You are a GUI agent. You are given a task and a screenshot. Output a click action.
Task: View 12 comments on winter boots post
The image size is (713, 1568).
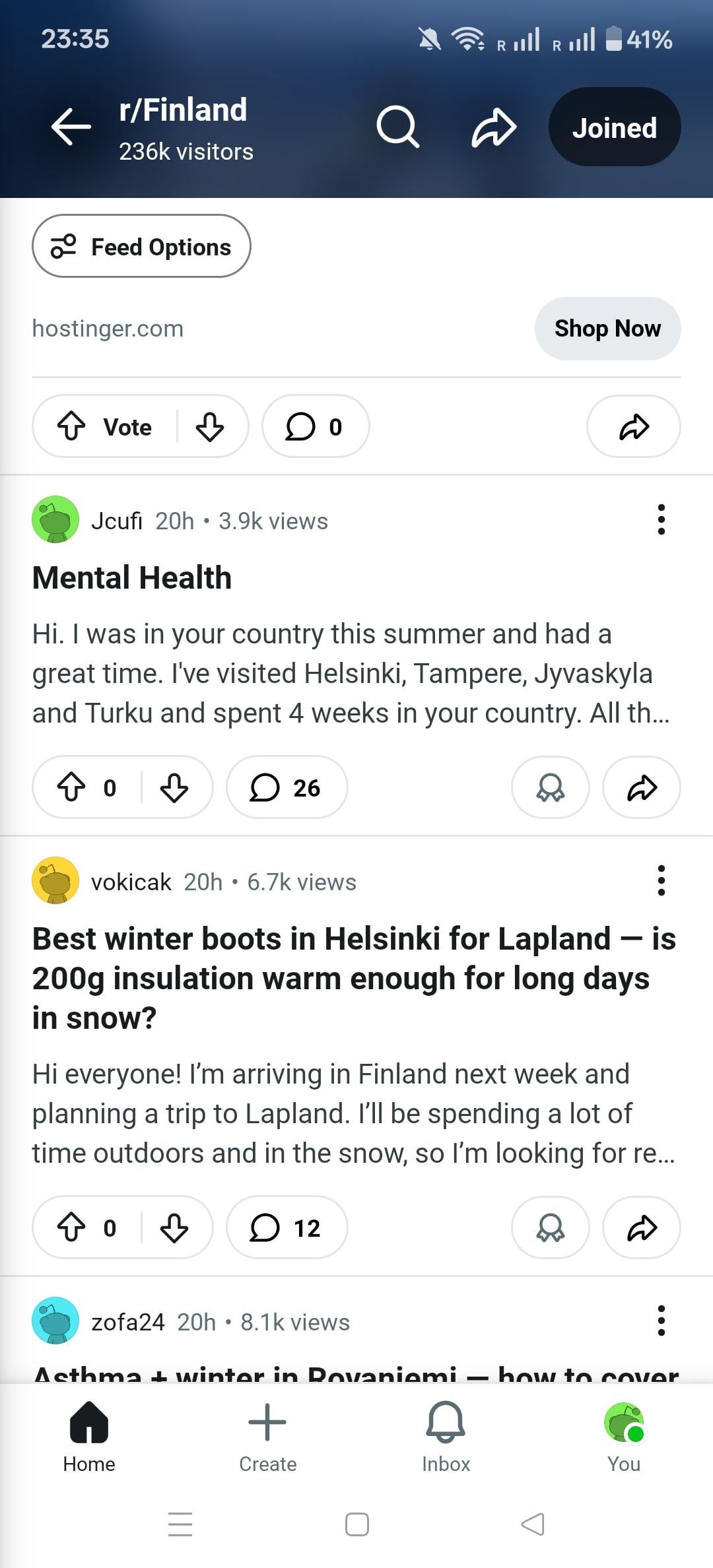click(287, 1227)
